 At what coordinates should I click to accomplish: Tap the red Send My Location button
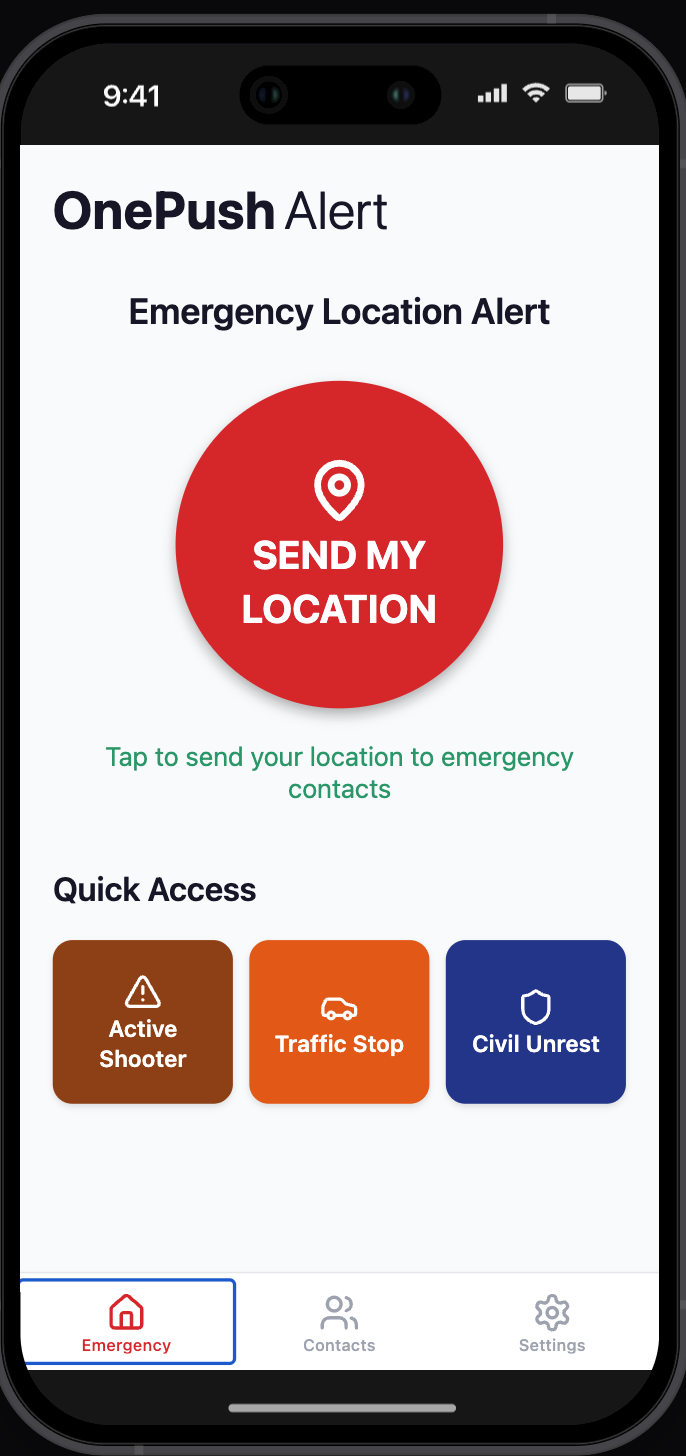coord(339,545)
